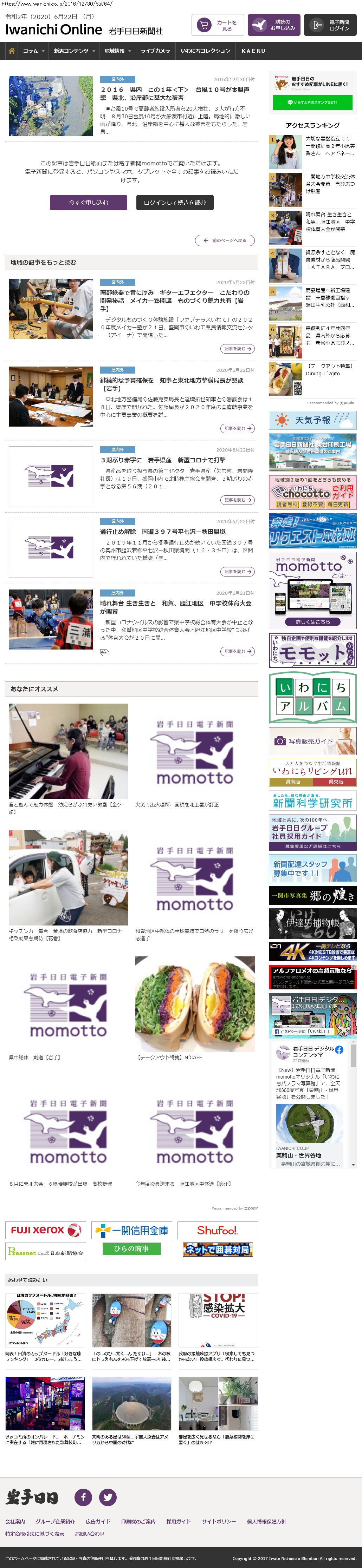Read the guitar effector article via 記事を読む

[237, 349]
